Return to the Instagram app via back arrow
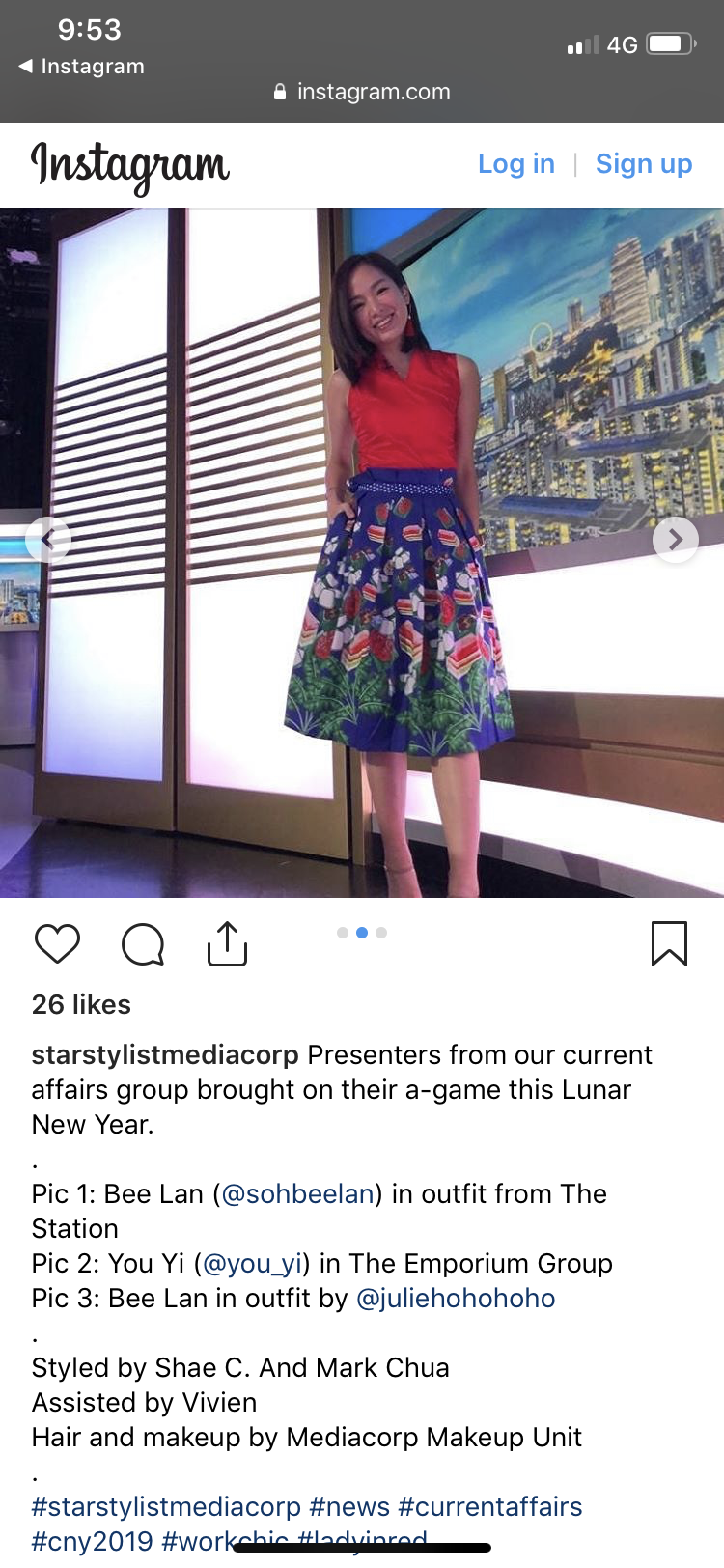724x1568 pixels. coord(81,67)
